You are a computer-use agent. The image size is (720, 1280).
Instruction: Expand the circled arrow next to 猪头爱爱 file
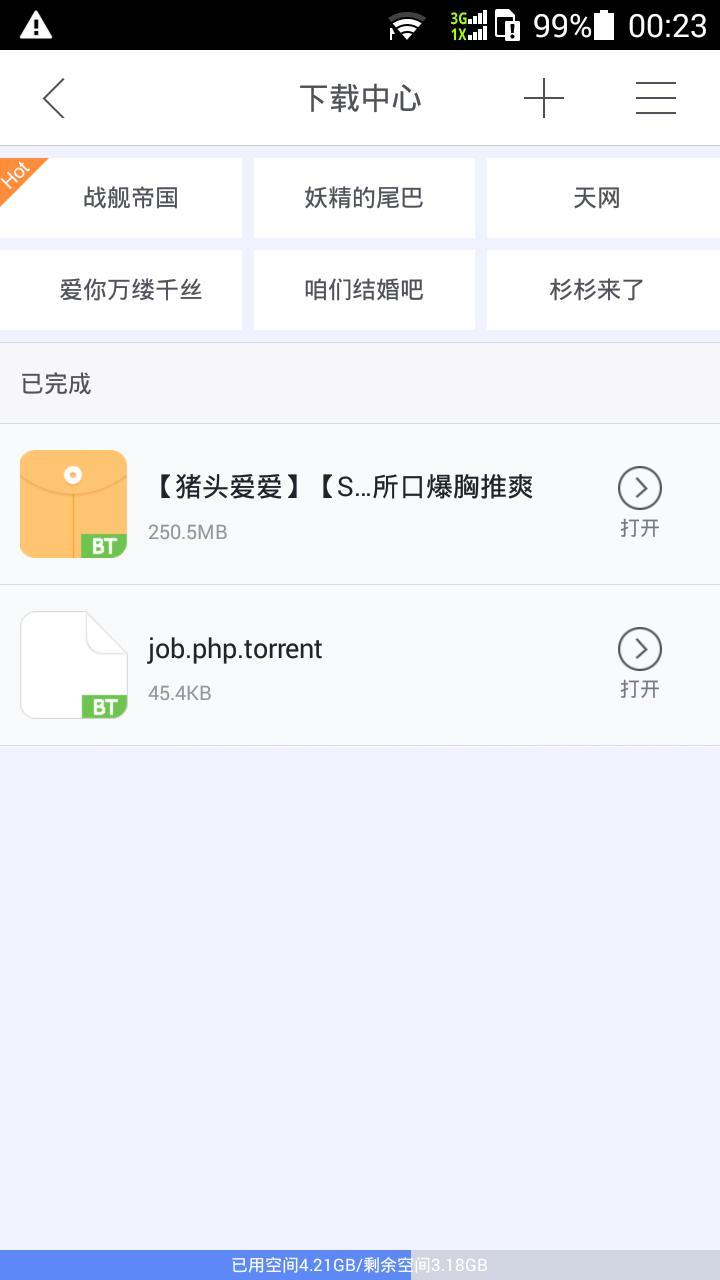point(639,488)
